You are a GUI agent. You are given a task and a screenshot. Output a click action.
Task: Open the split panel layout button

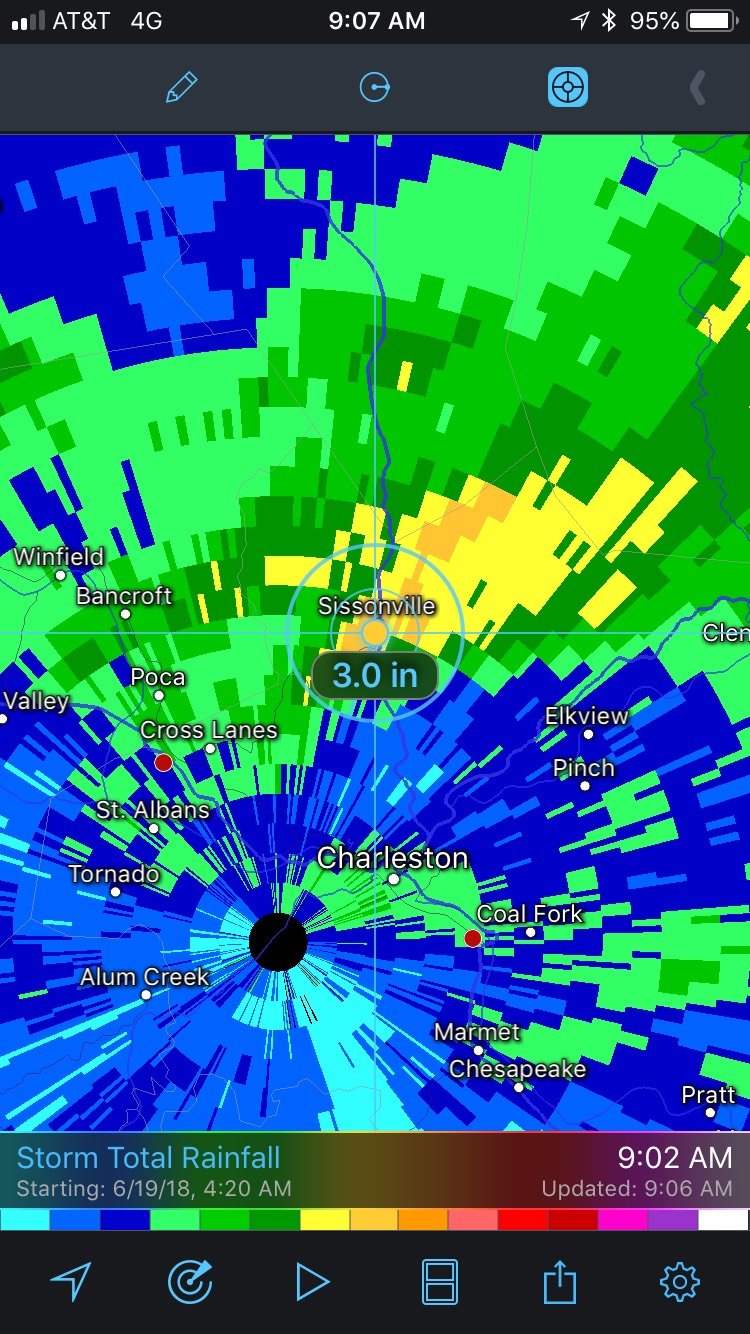click(x=441, y=1282)
